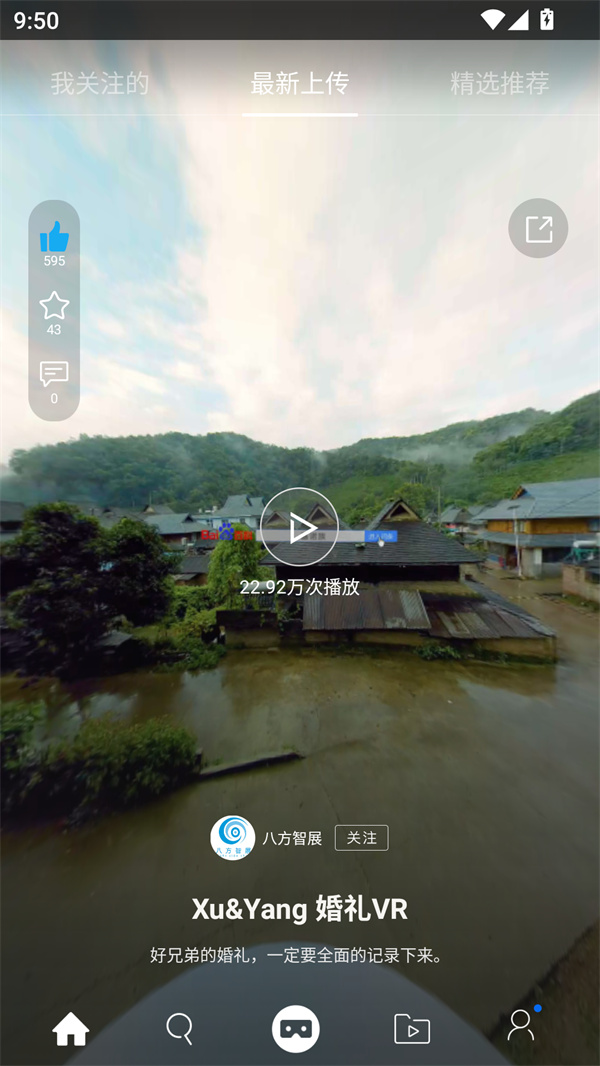Viewport: 600px width, 1066px height.
Task: Tap the VR headset button
Action: coord(296,1028)
